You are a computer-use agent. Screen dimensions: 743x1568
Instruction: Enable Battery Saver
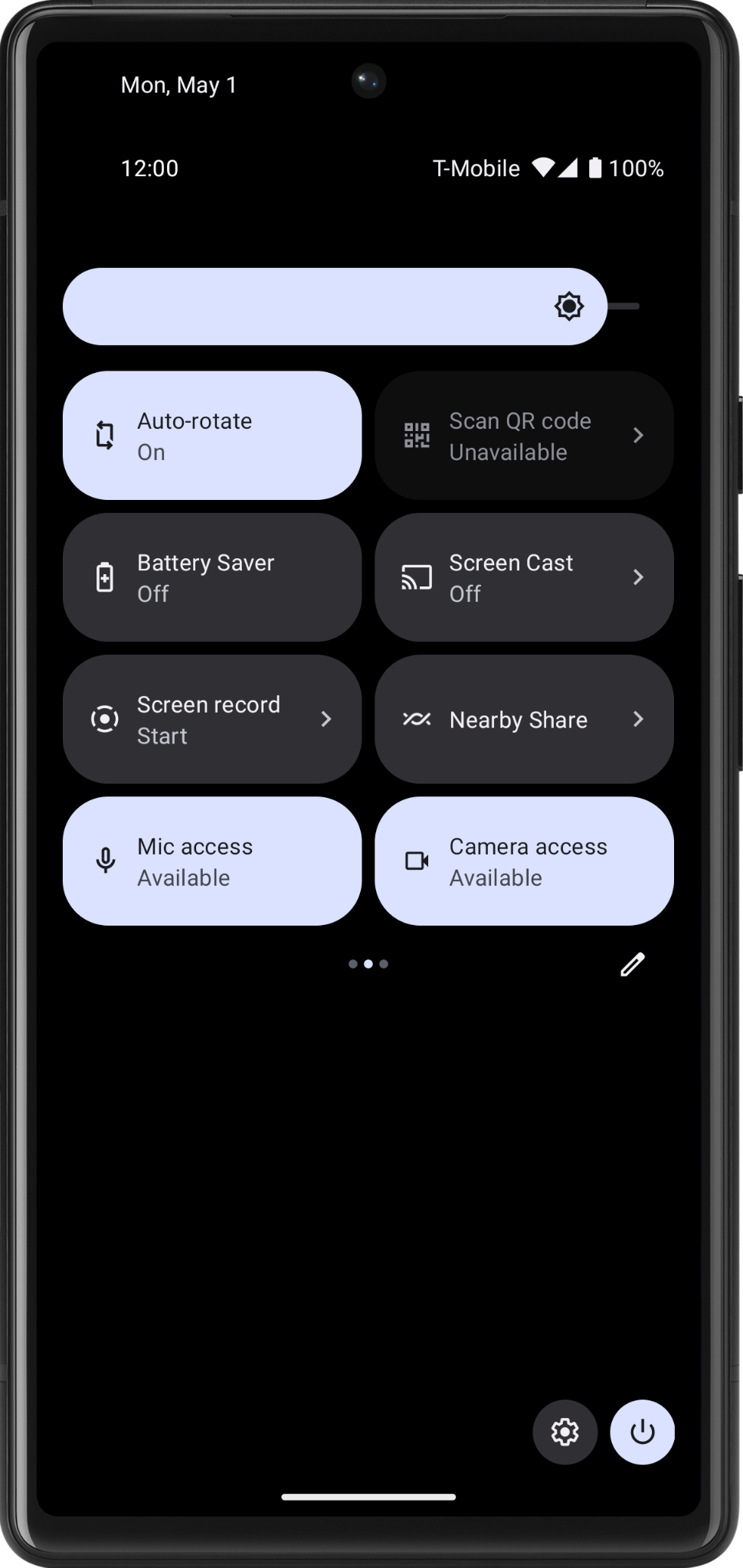tap(211, 577)
